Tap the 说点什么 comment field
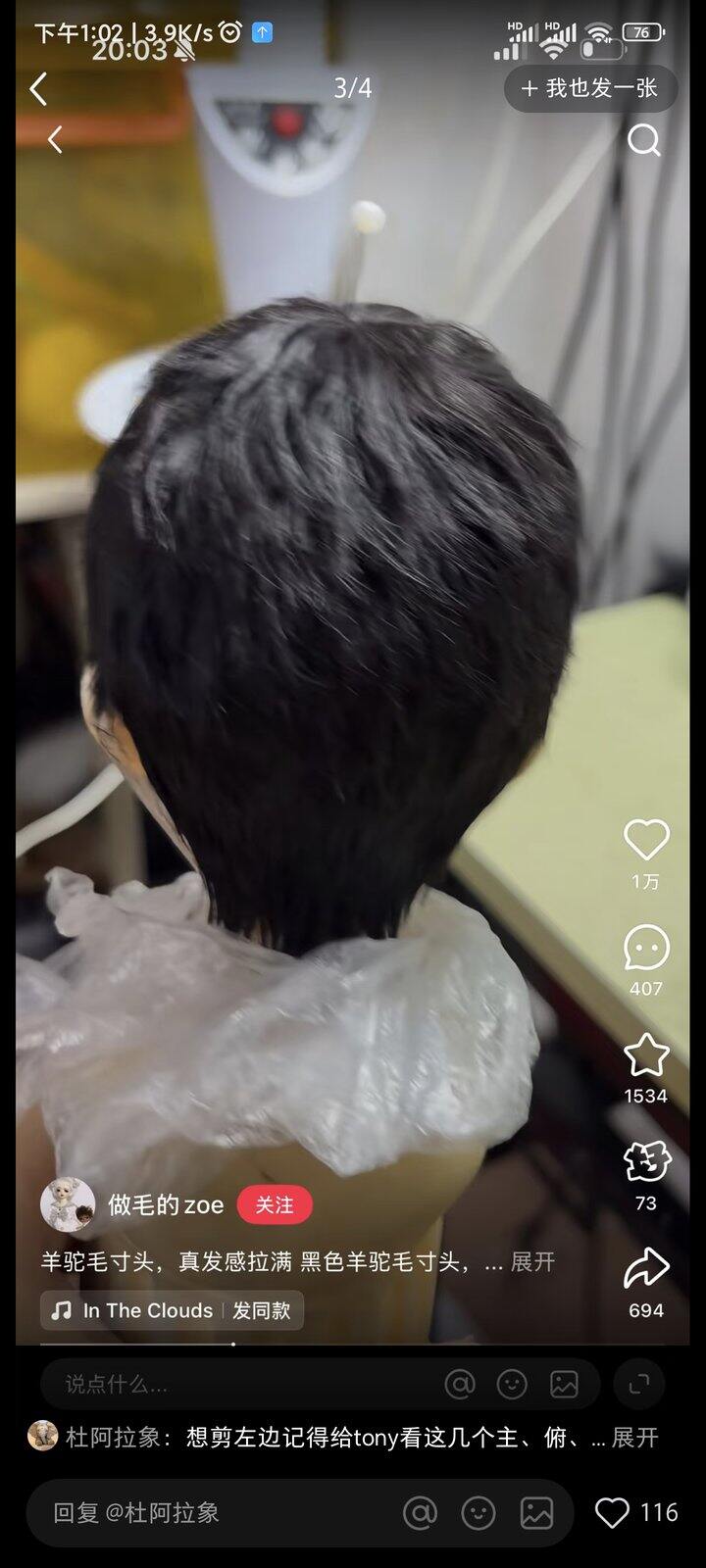The height and width of the screenshot is (1568, 706). [235, 1384]
